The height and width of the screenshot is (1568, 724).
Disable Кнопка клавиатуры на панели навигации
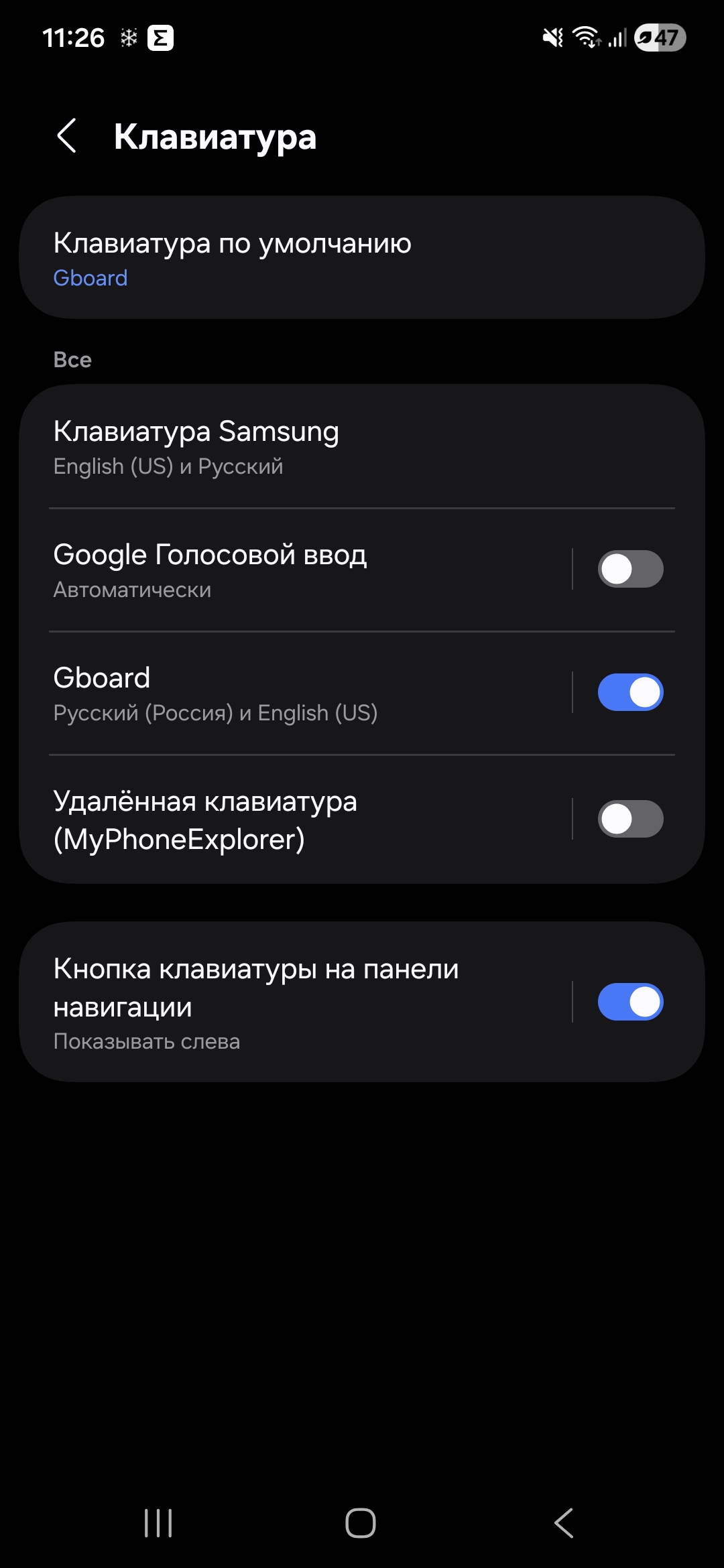(x=630, y=1002)
